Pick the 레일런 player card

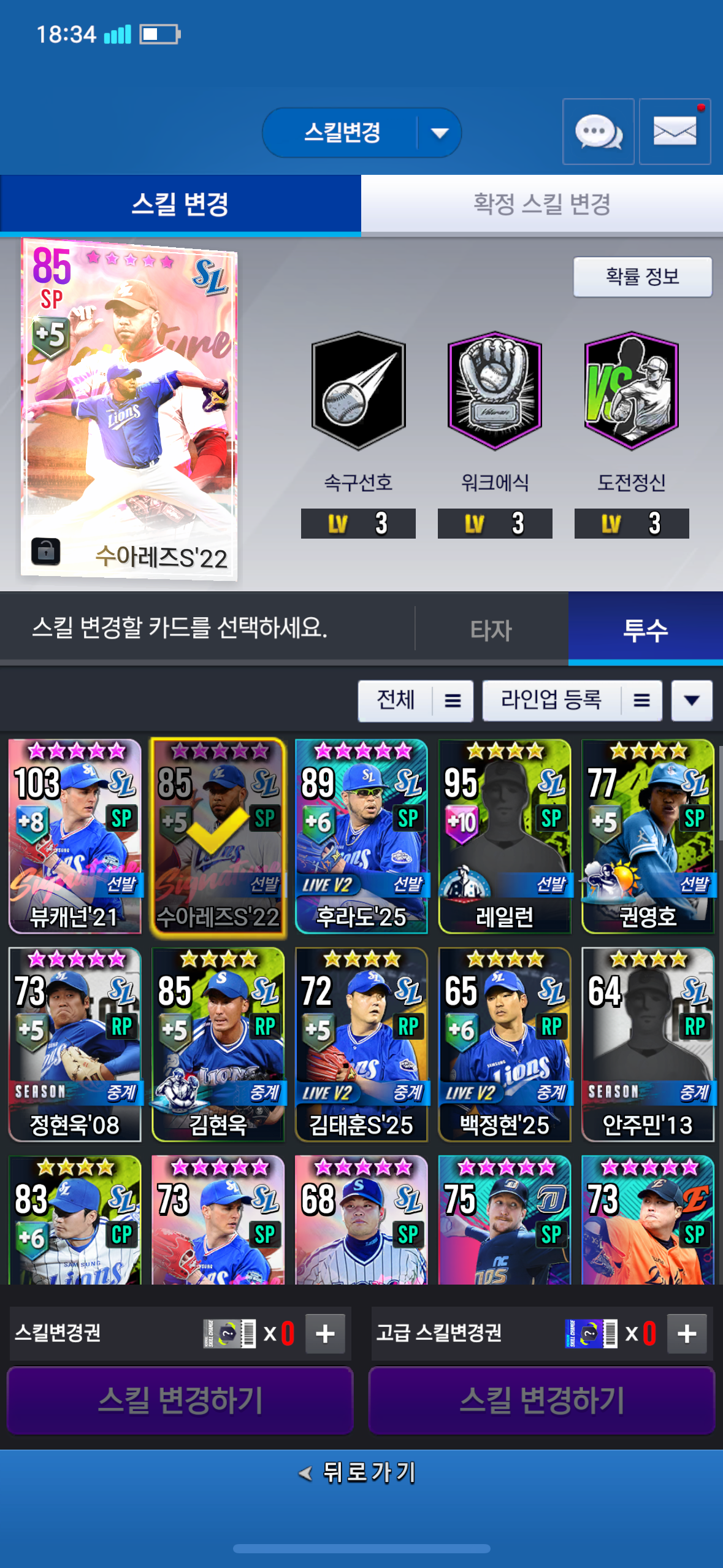505,836
